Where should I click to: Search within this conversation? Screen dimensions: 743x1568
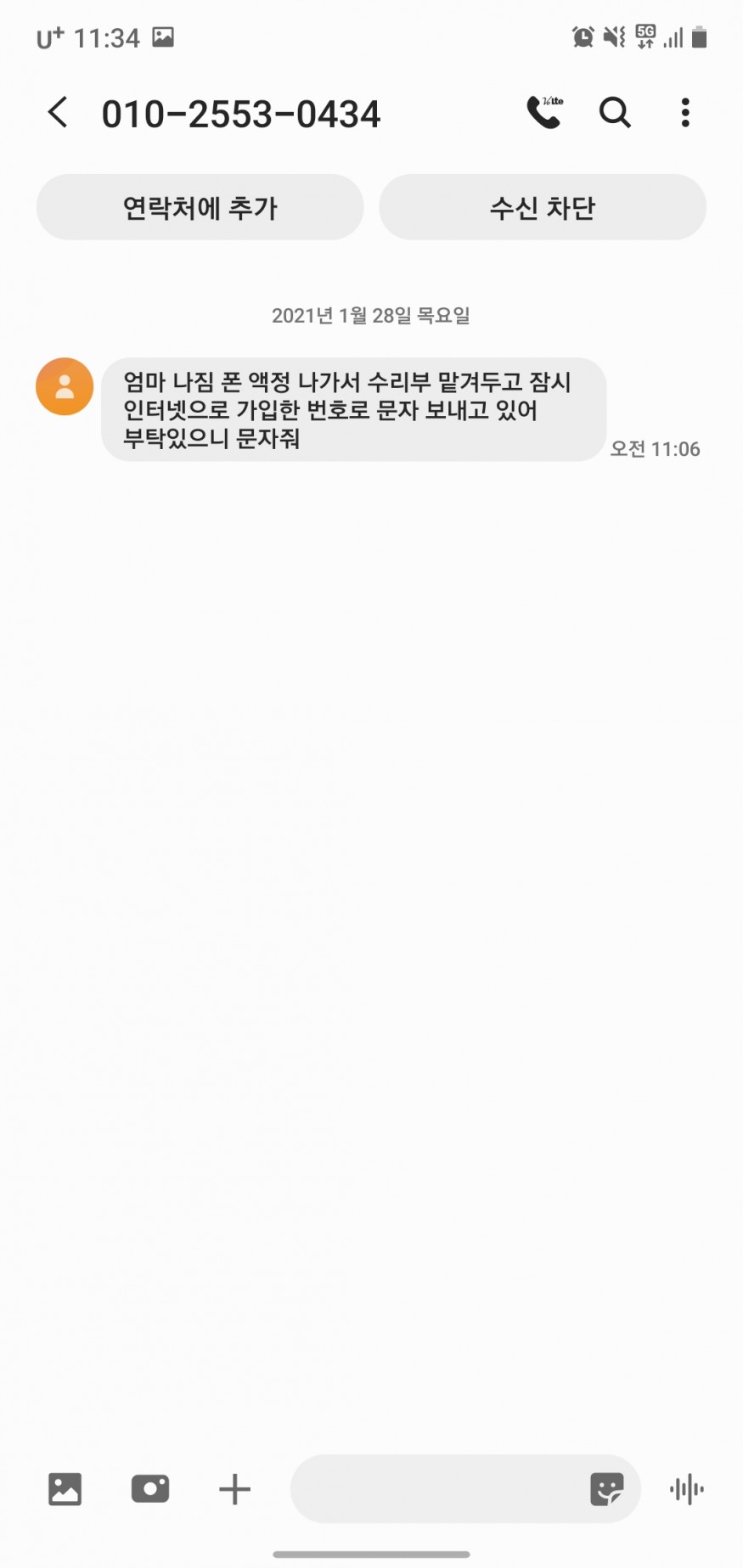pos(615,112)
